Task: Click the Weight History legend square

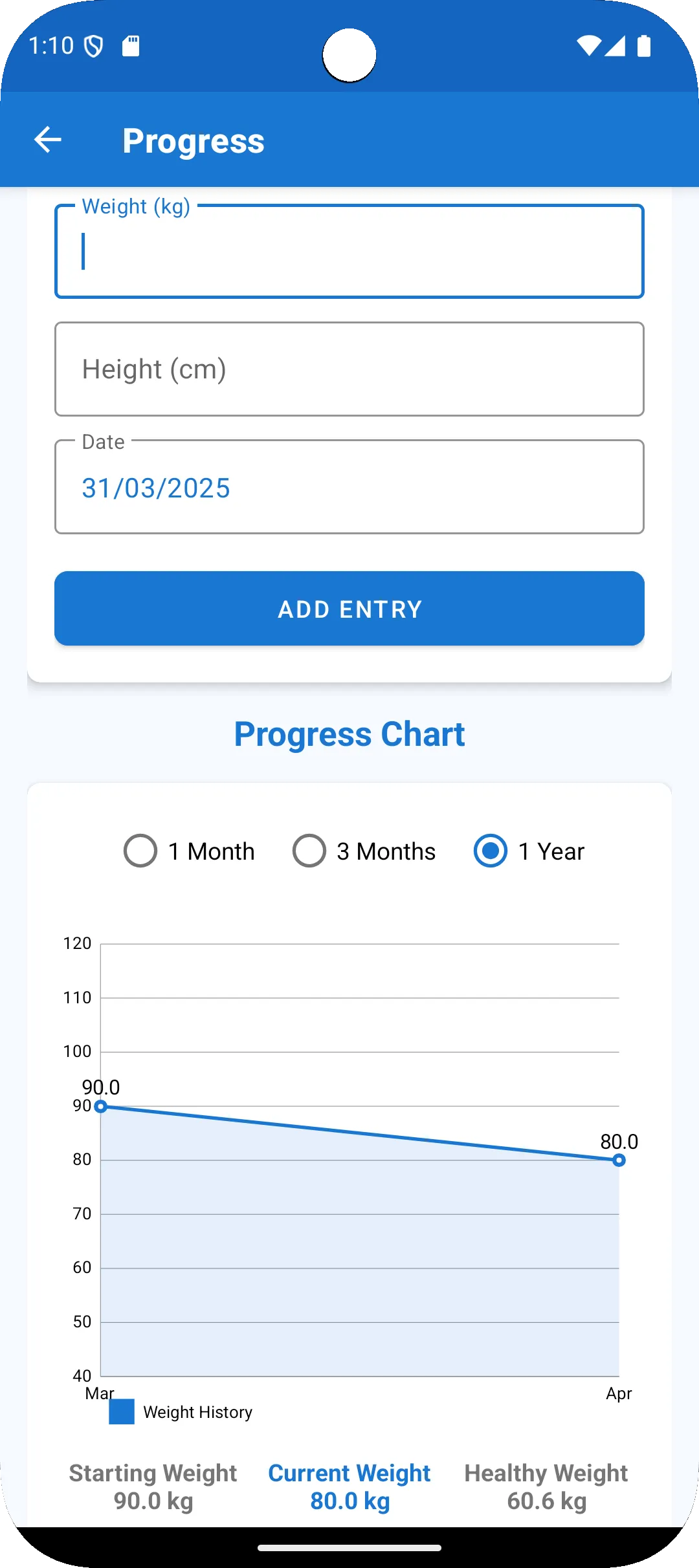Action: (x=120, y=1411)
